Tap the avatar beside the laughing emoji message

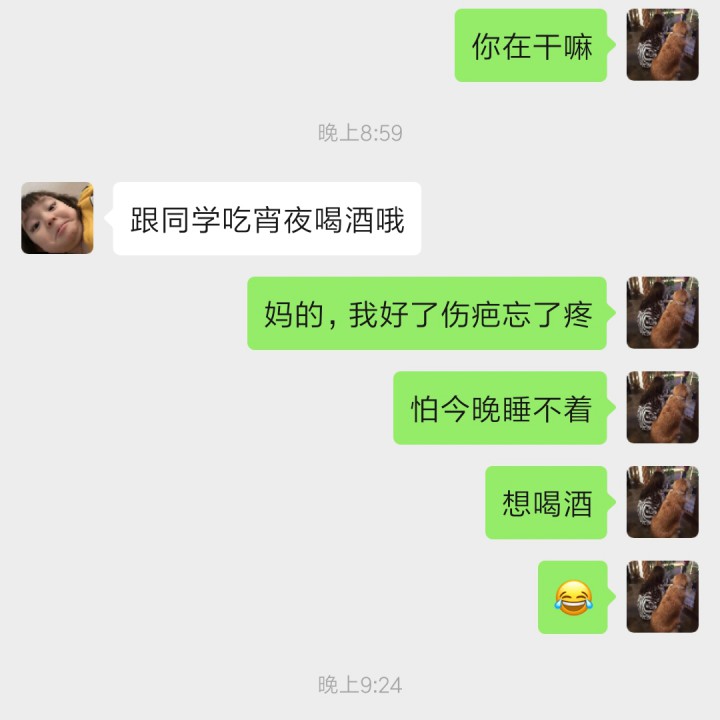click(662, 597)
